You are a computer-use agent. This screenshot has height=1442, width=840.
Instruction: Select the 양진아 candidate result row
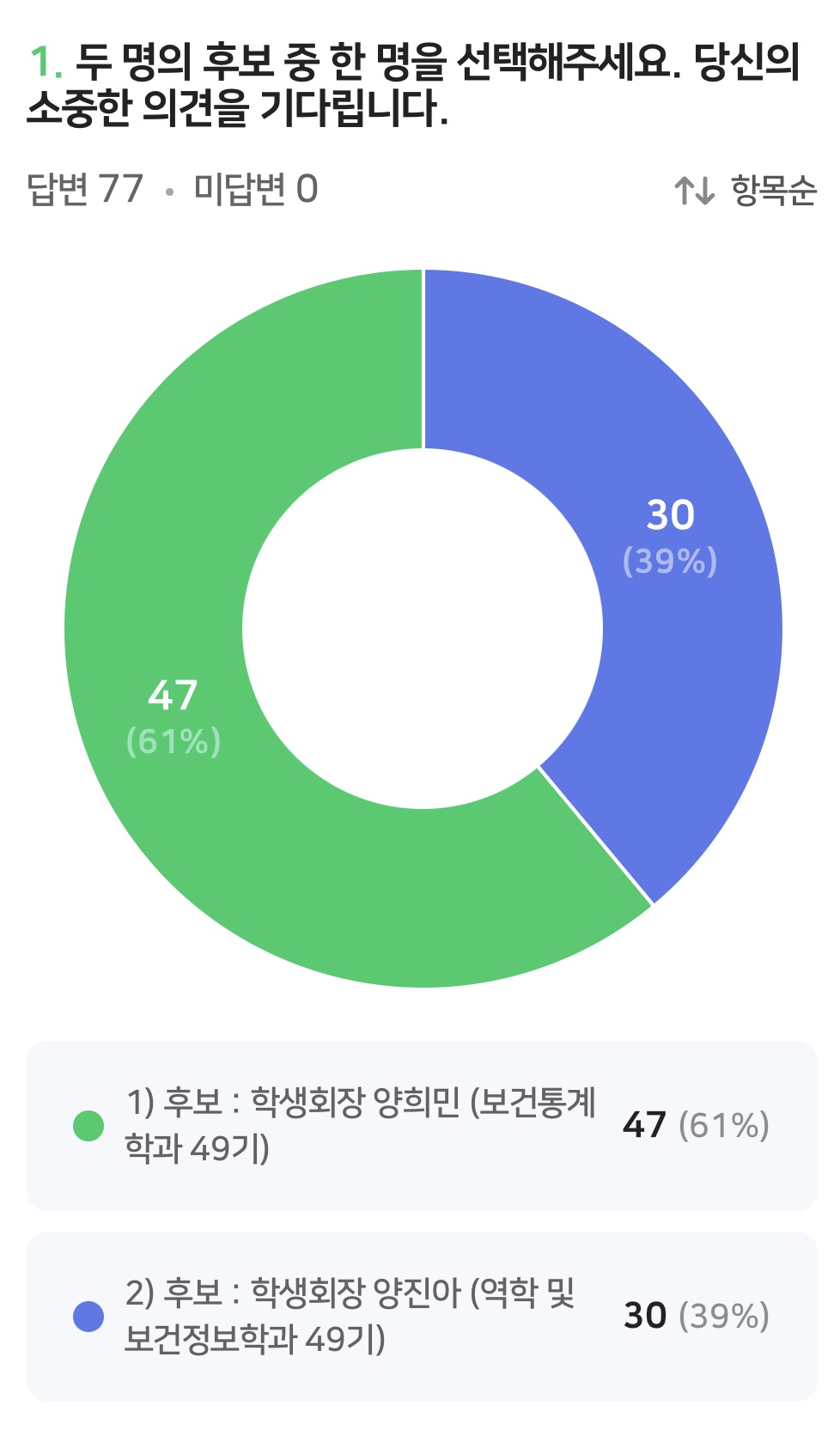pos(421,1316)
